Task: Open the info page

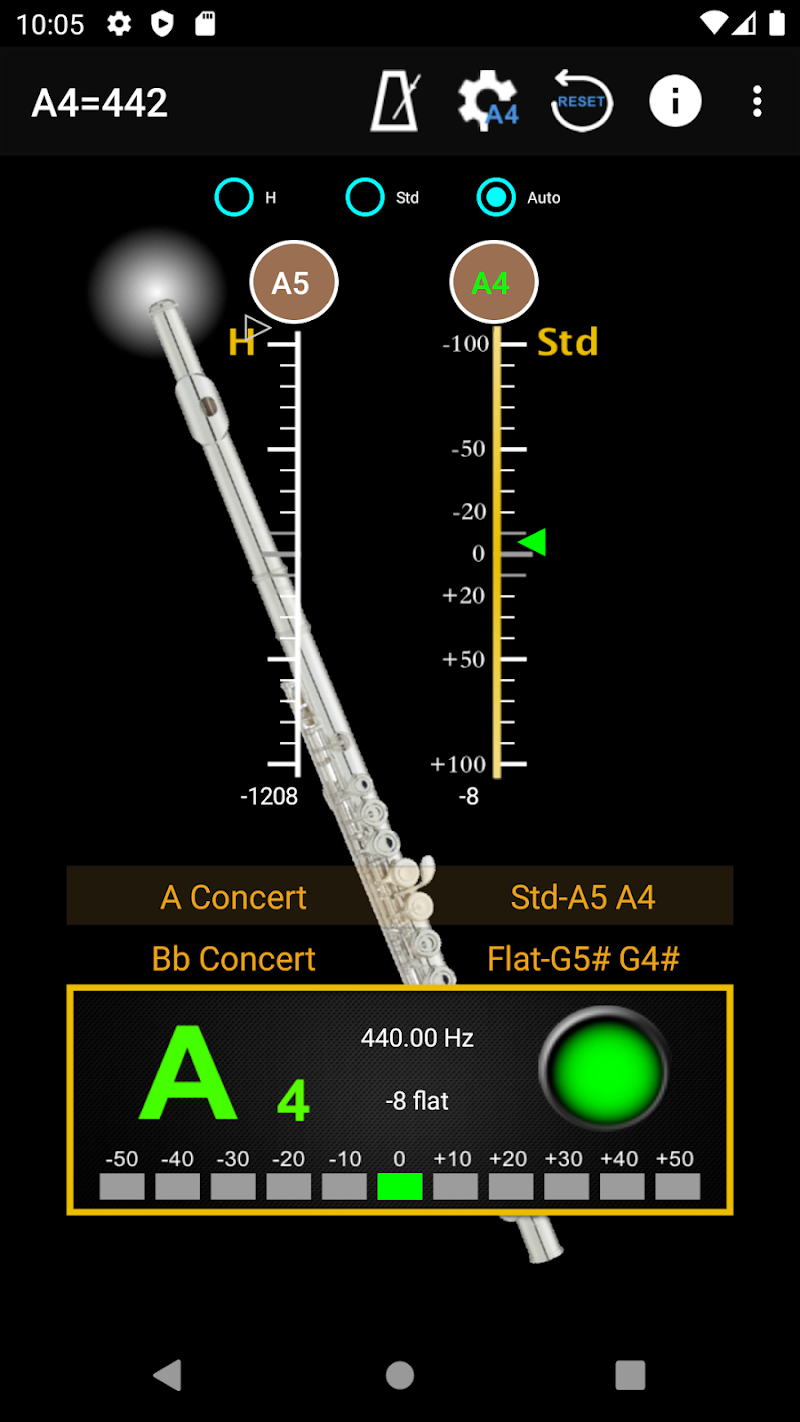Action: click(675, 101)
